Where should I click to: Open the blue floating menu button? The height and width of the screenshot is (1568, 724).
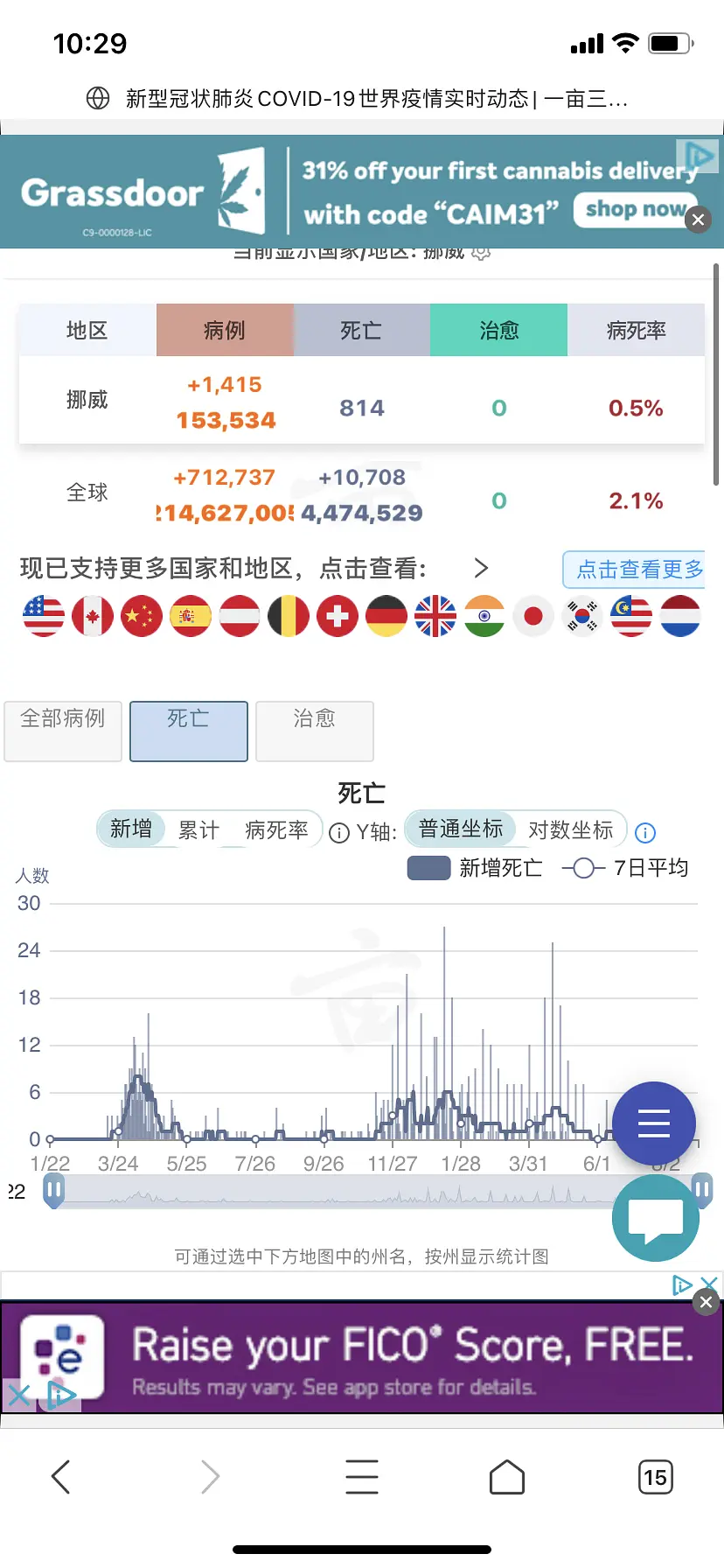click(x=654, y=1123)
